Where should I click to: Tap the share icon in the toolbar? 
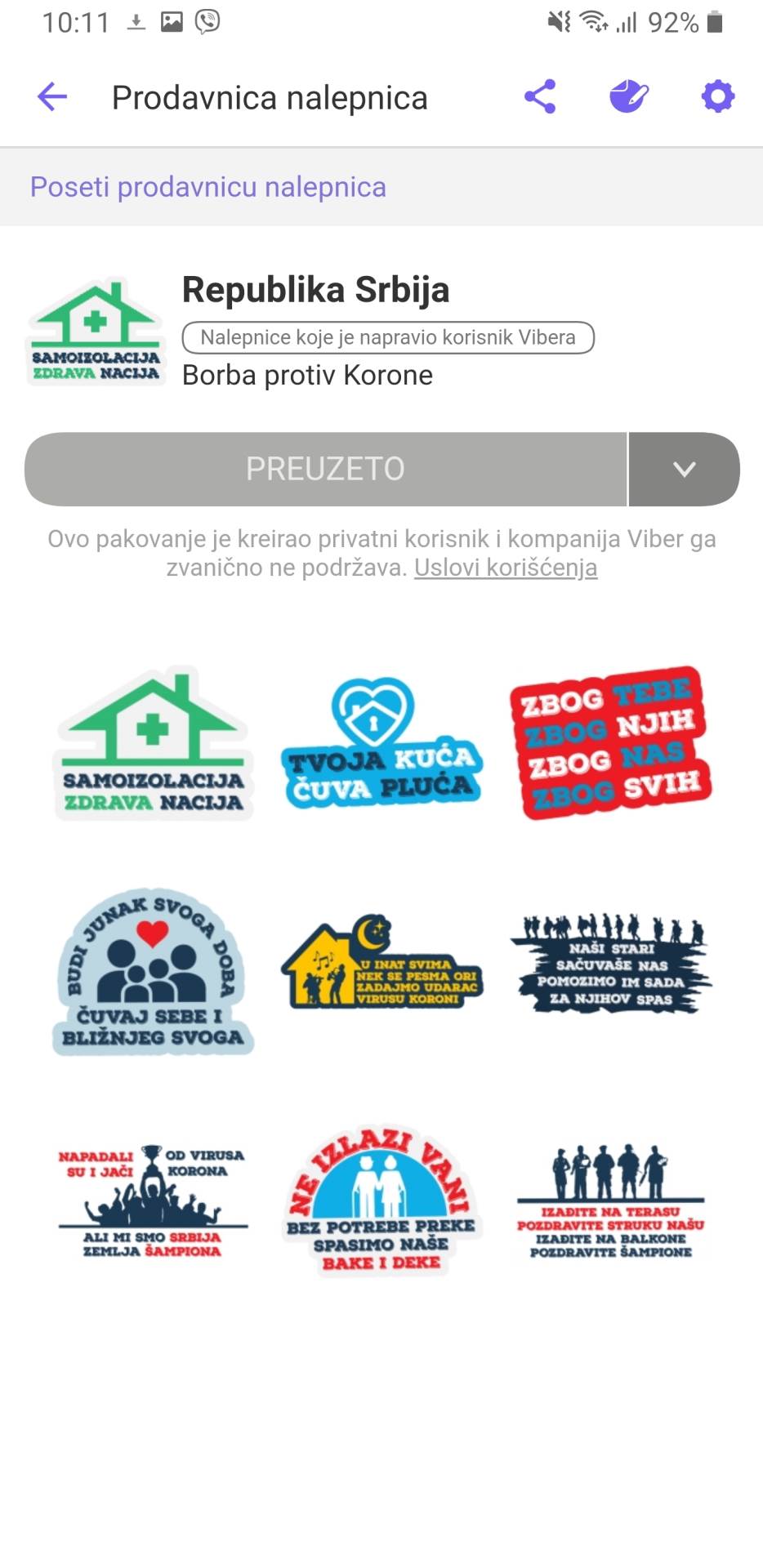(x=539, y=96)
